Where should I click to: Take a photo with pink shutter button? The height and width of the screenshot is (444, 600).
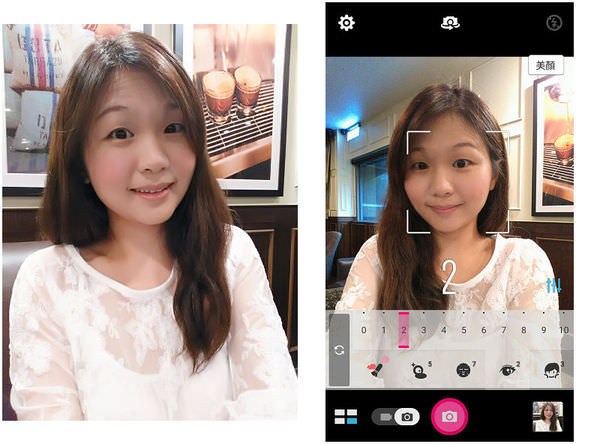(x=450, y=416)
